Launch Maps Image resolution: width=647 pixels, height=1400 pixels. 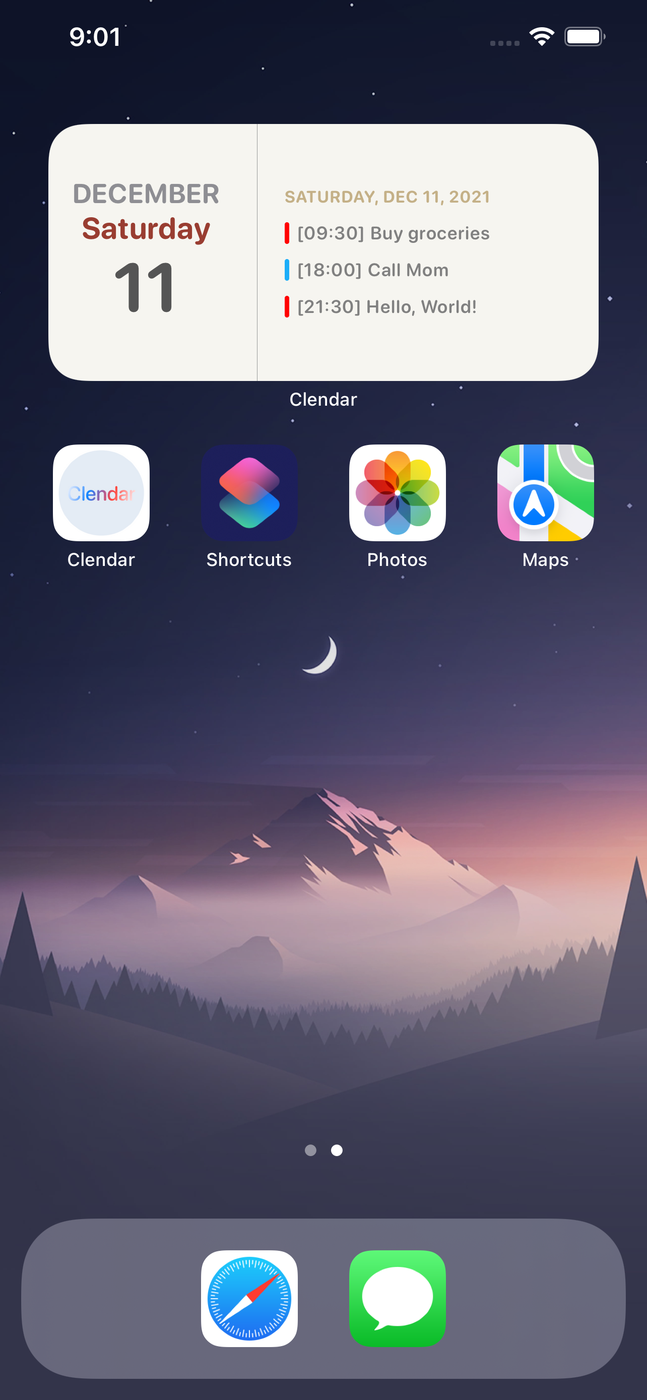click(x=545, y=493)
